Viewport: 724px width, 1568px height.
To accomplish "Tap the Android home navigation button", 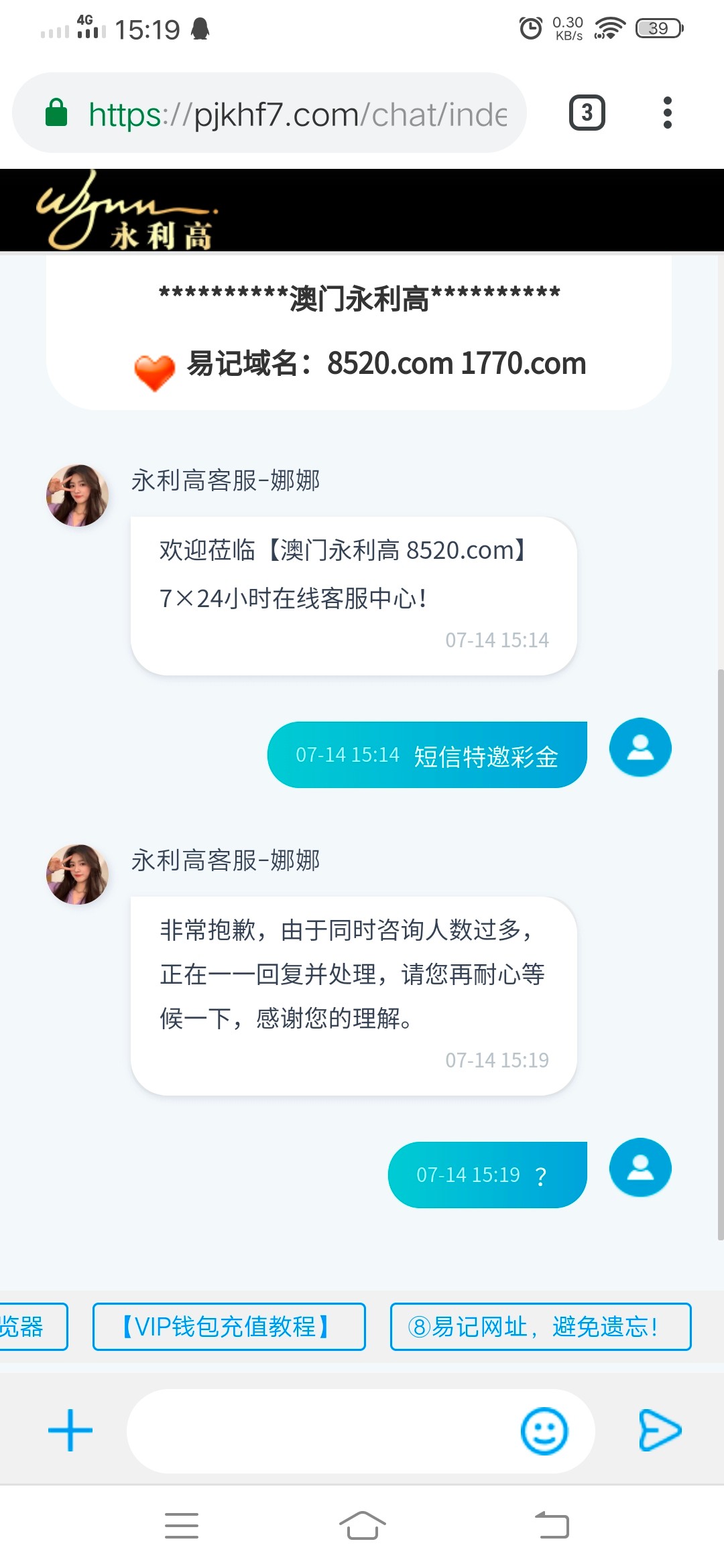I will click(x=361, y=1525).
